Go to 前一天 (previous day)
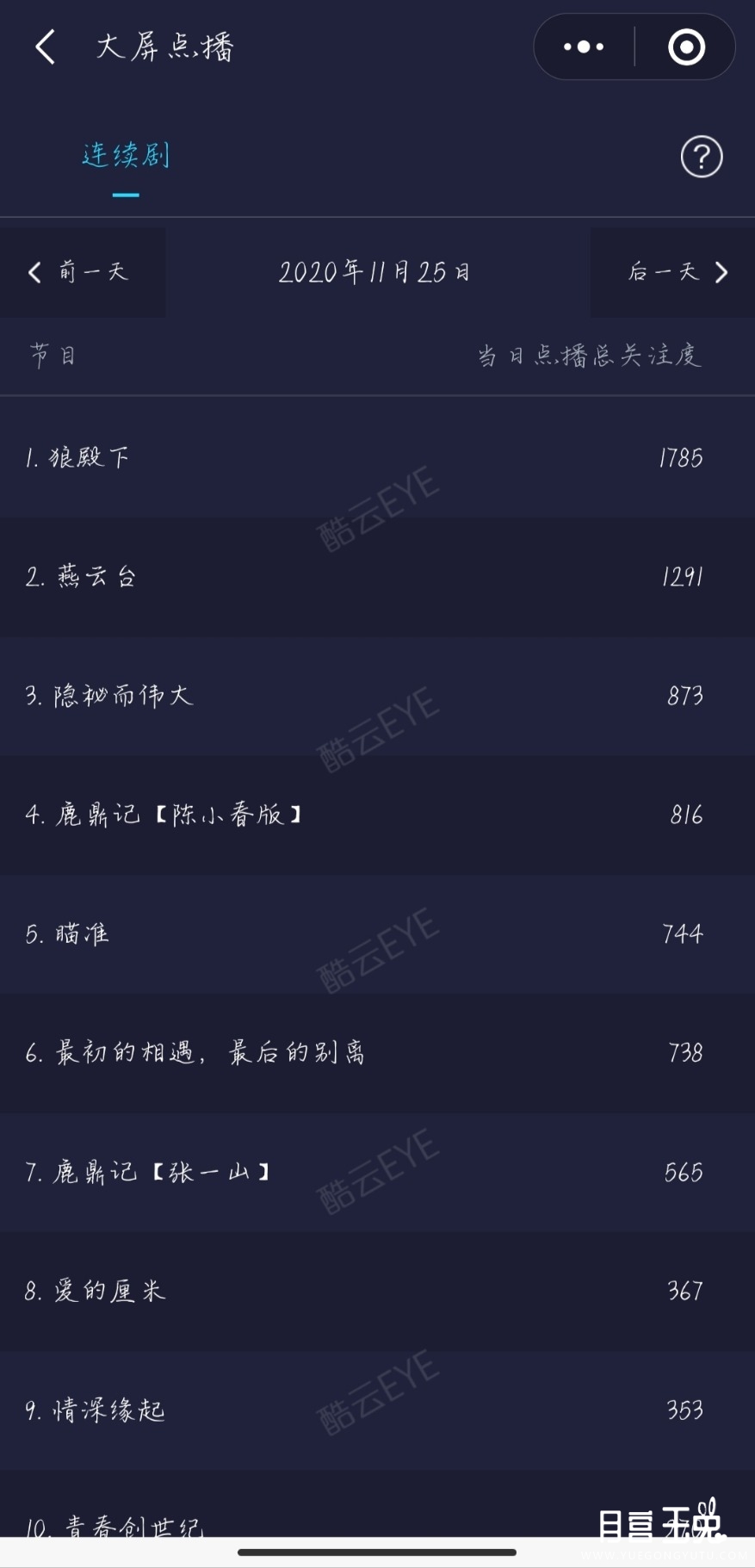This screenshot has width=755, height=1568. click(x=83, y=272)
